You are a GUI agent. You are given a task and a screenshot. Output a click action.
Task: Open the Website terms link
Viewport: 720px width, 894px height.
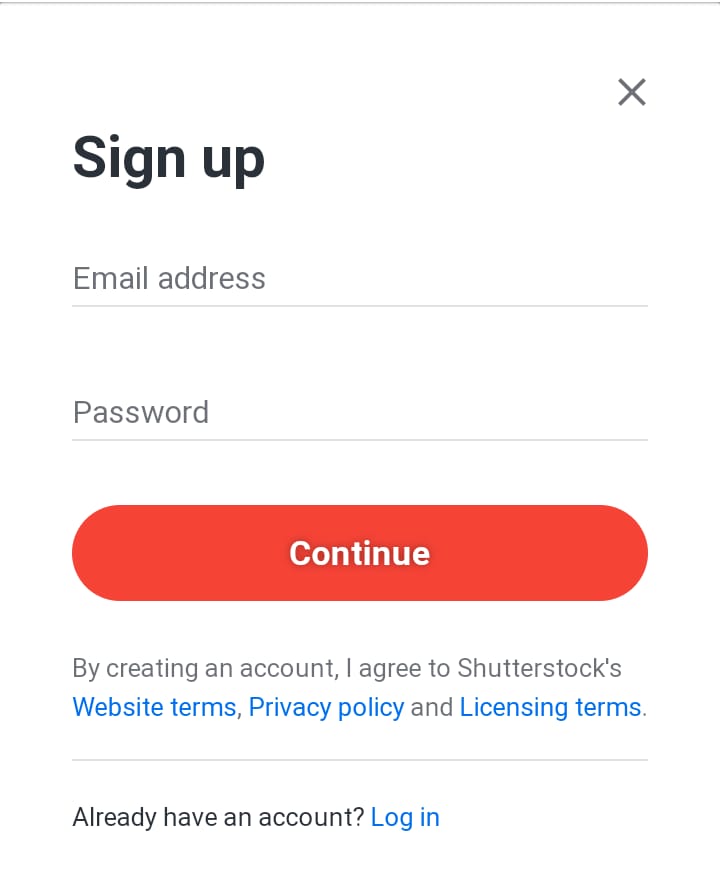click(x=154, y=707)
